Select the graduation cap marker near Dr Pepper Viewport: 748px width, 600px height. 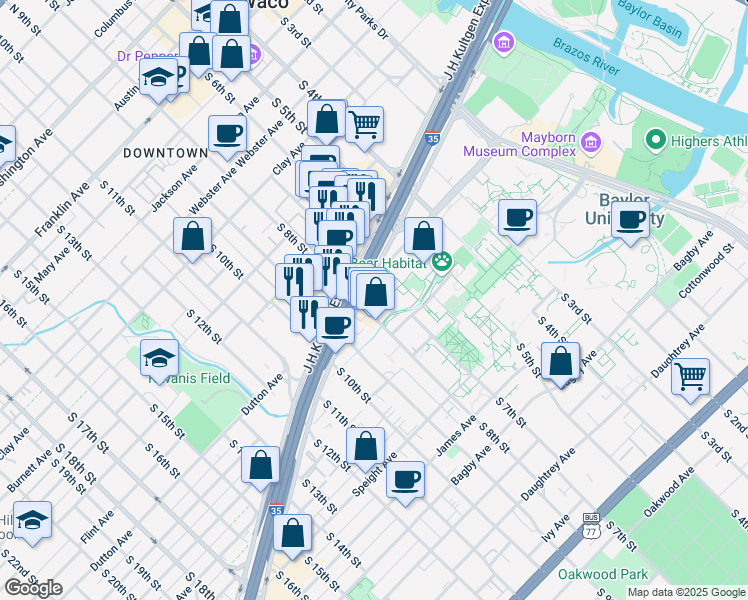159,78
